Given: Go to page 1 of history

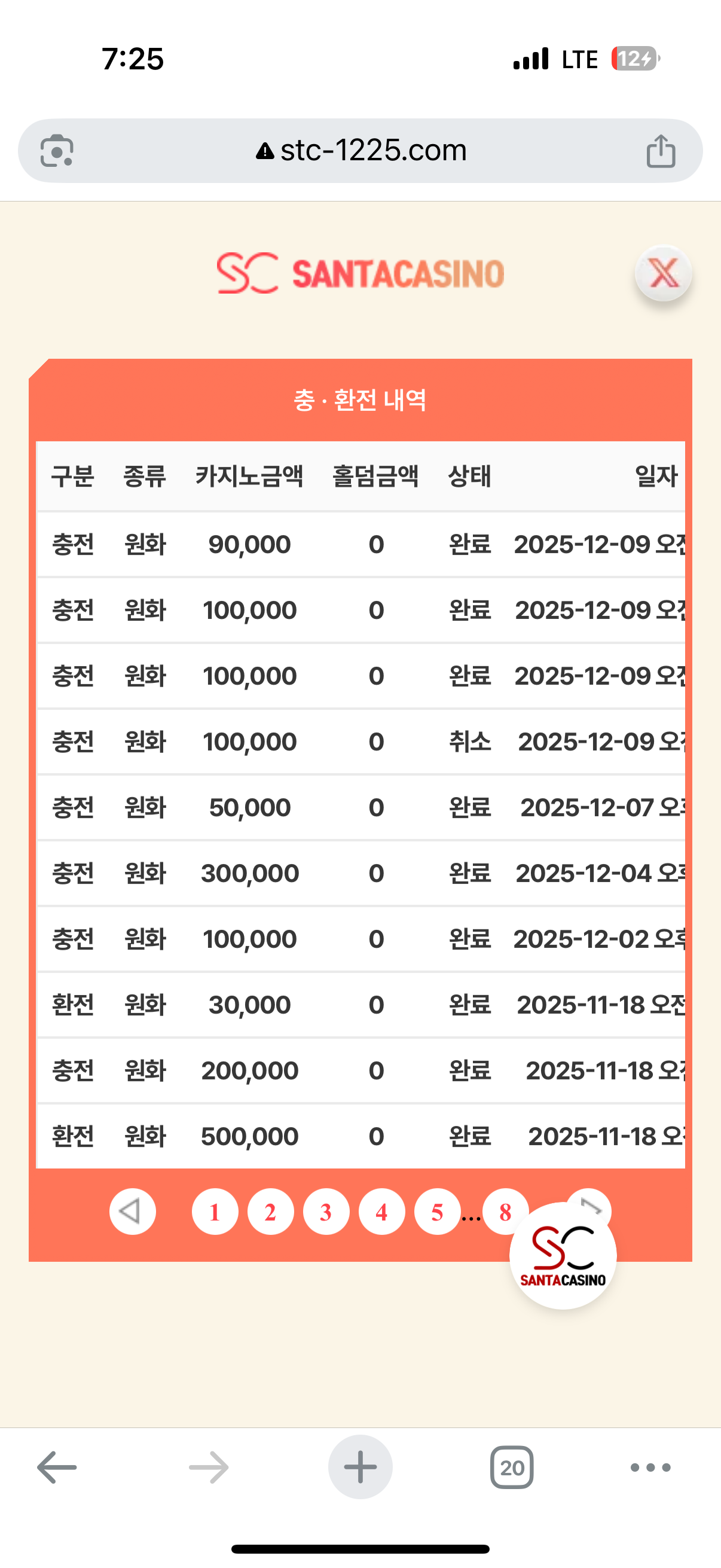Looking at the screenshot, I should [215, 1212].
